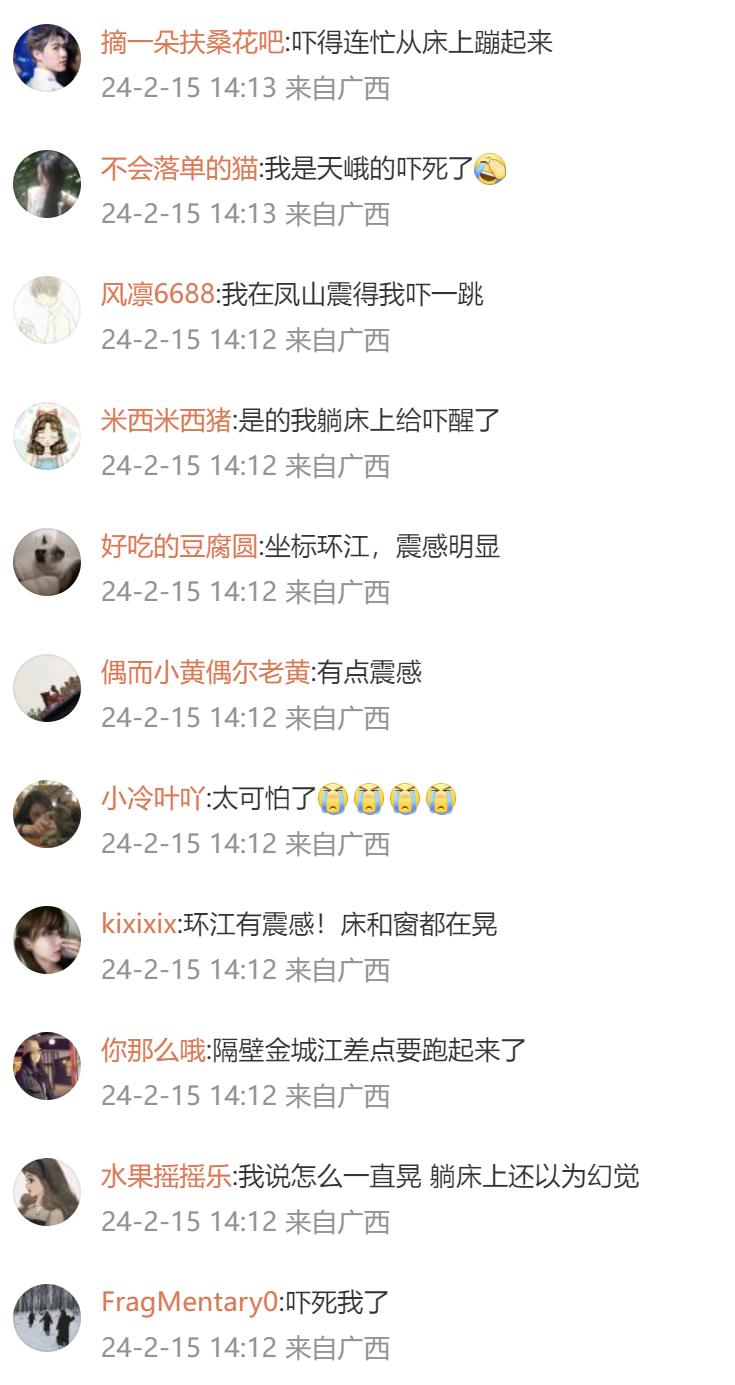Open 风凛6688's profile link
The image size is (735, 1385).
pos(158,295)
